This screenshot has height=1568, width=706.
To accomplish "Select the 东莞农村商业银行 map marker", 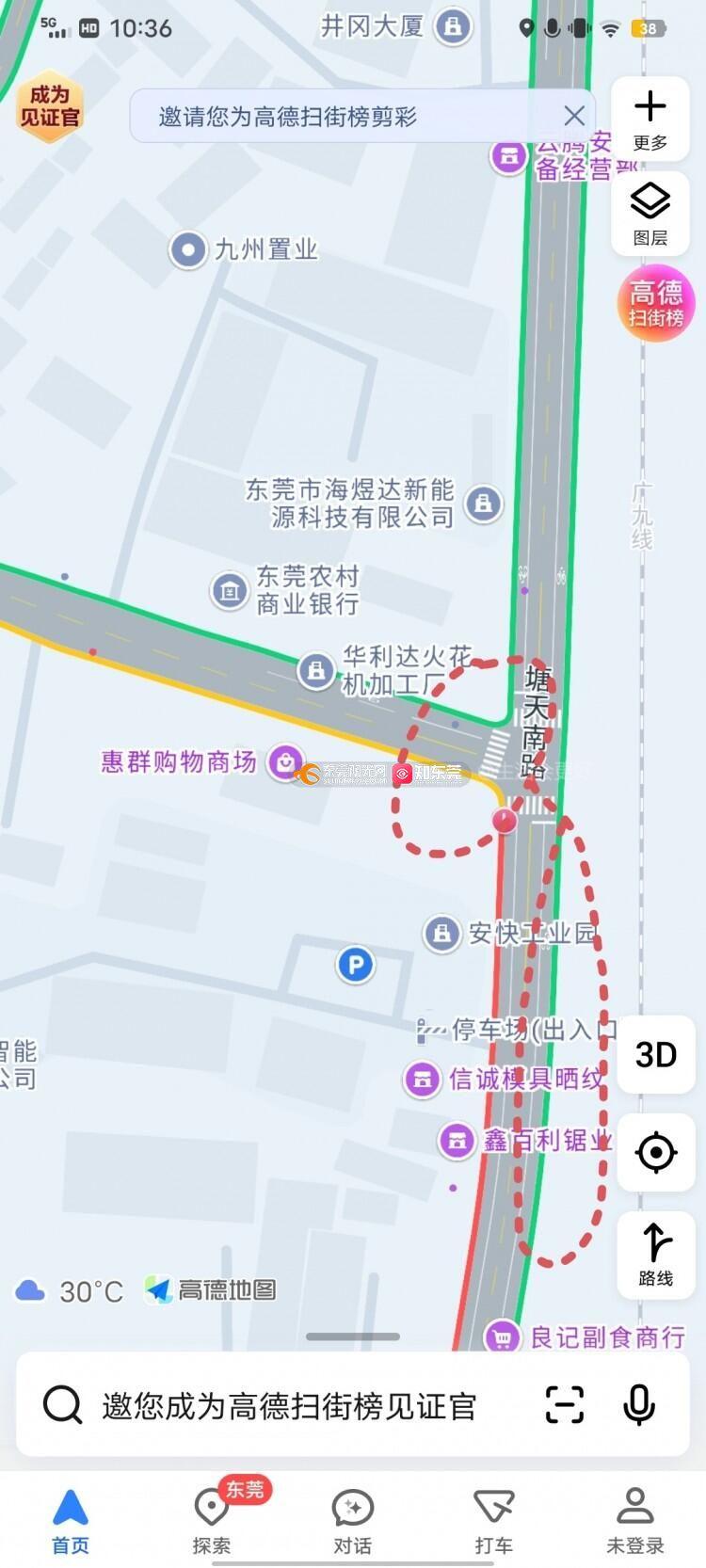I will 229,591.
